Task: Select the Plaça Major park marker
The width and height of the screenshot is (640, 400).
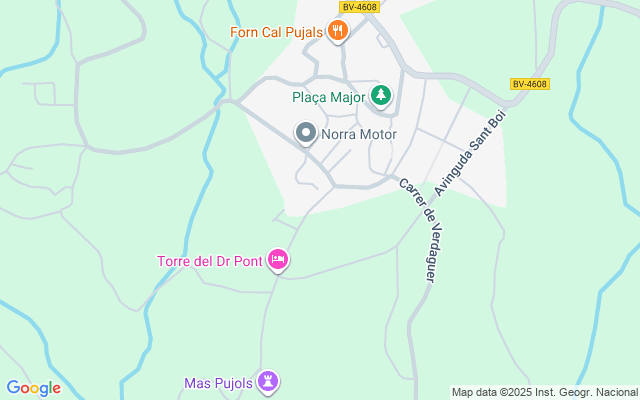Action: [380, 96]
